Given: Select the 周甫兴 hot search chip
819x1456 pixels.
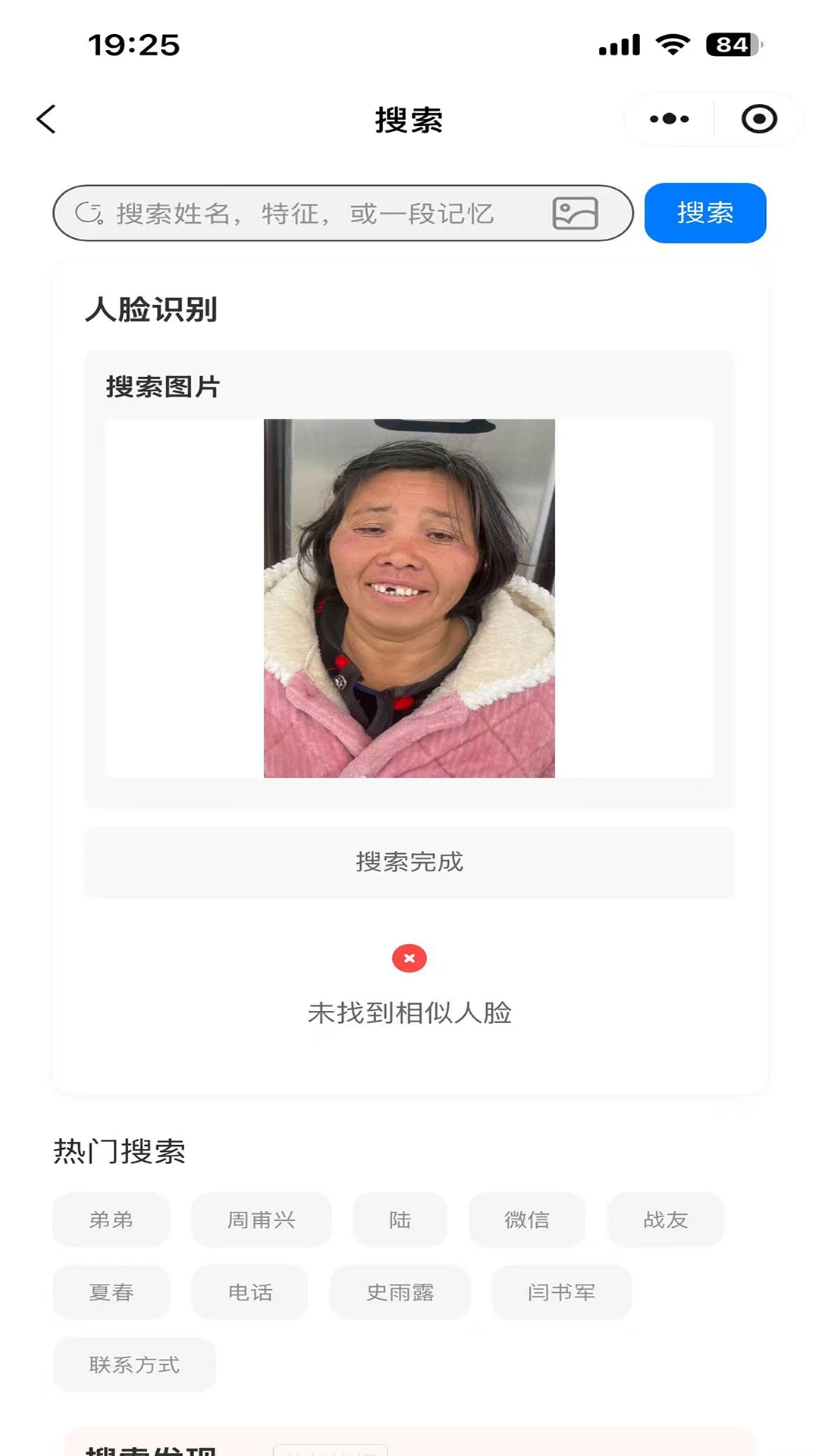Looking at the screenshot, I should (x=262, y=1219).
